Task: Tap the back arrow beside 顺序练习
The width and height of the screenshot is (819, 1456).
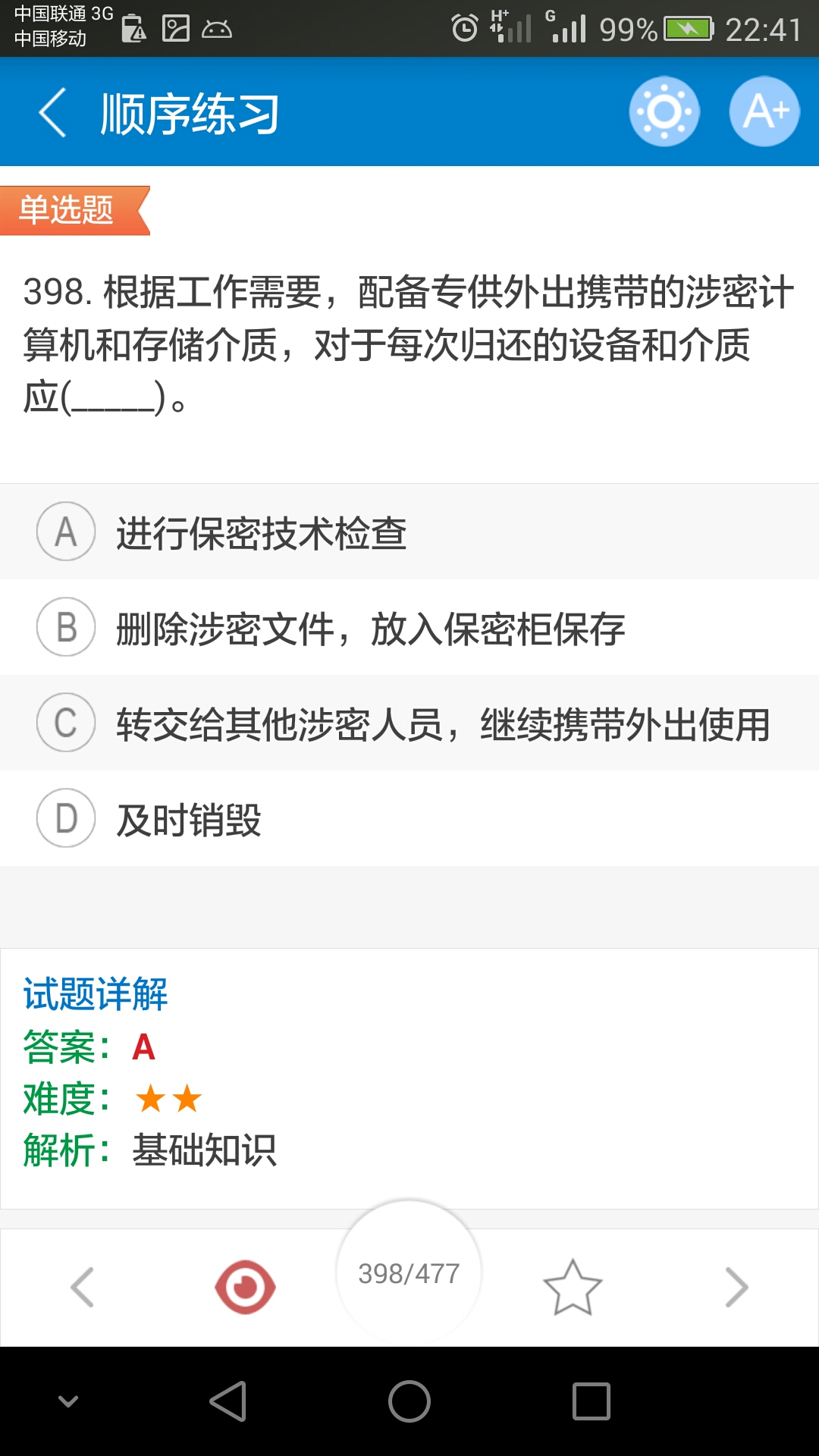Action: [x=50, y=111]
